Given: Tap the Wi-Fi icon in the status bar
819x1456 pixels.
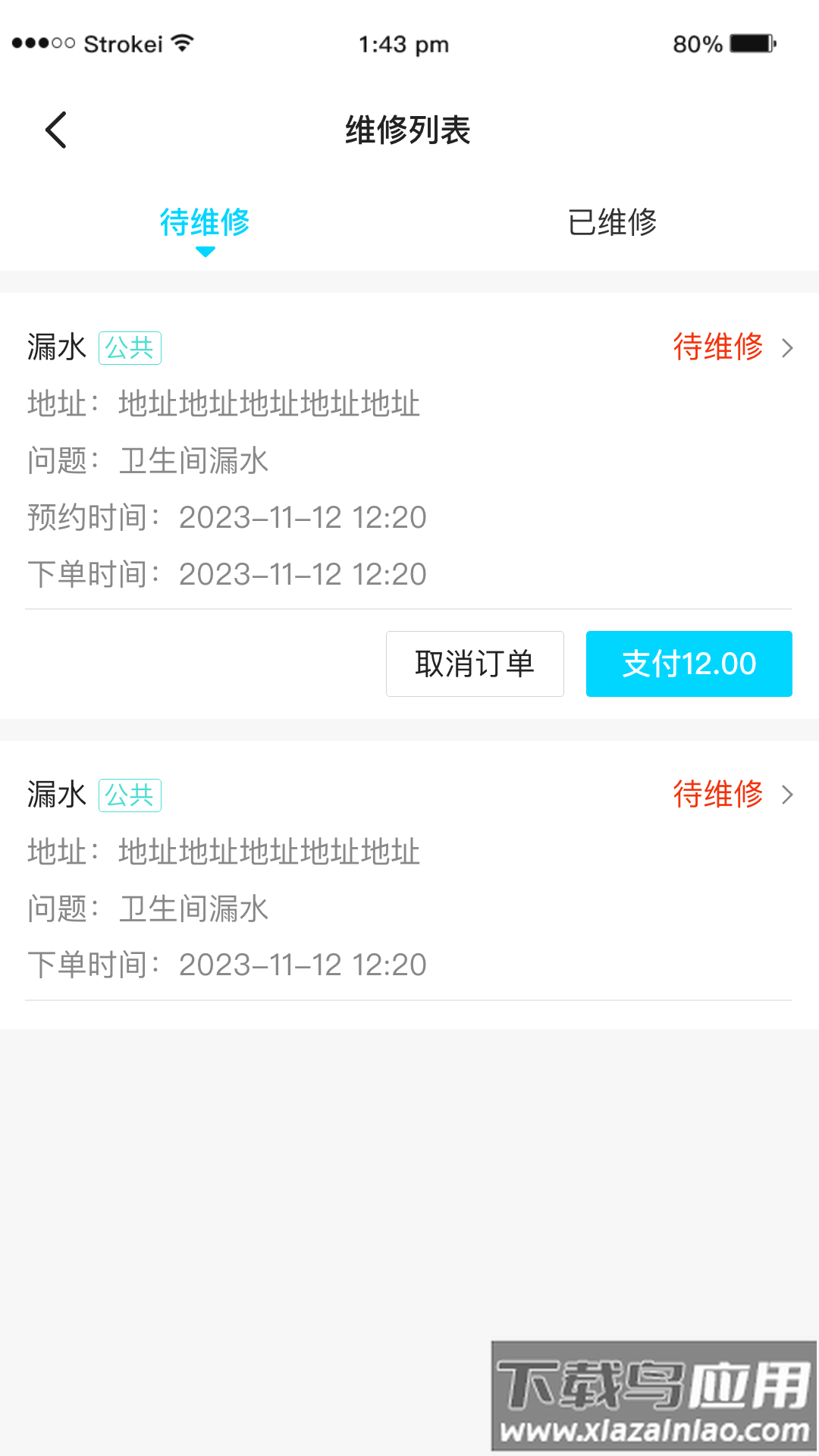Looking at the screenshot, I should coord(180,43).
